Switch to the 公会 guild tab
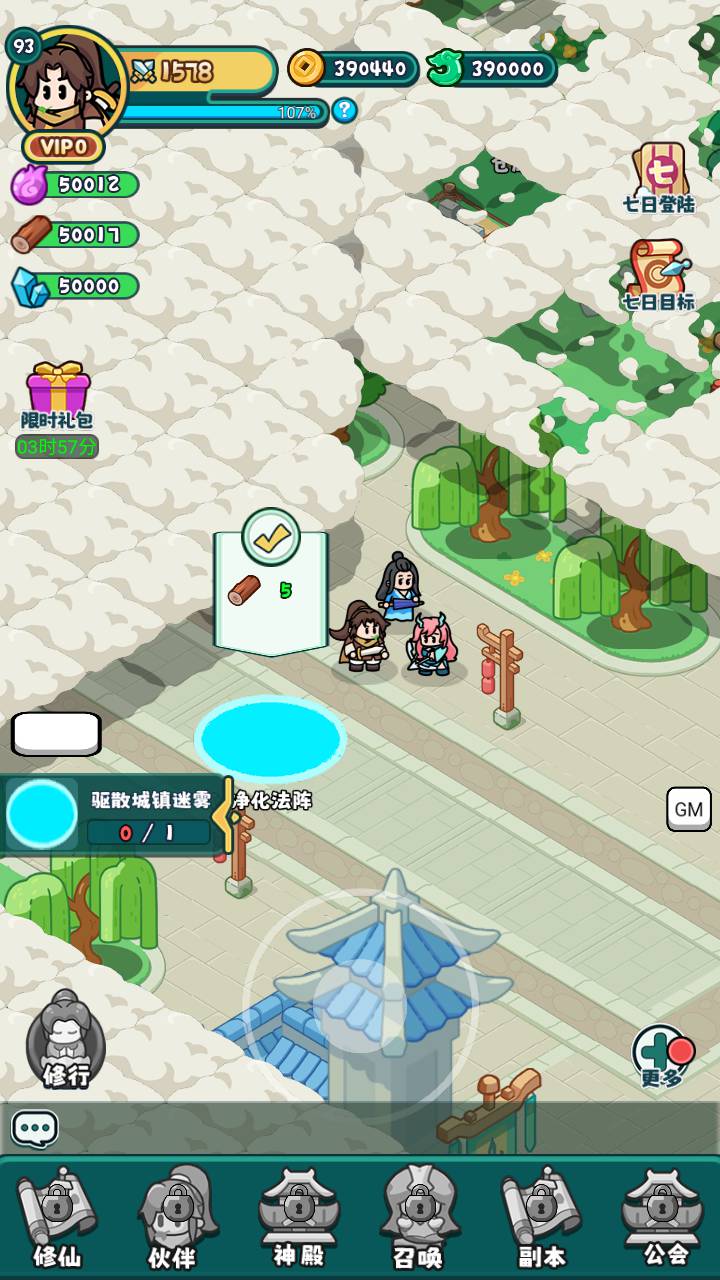 pos(663,1218)
